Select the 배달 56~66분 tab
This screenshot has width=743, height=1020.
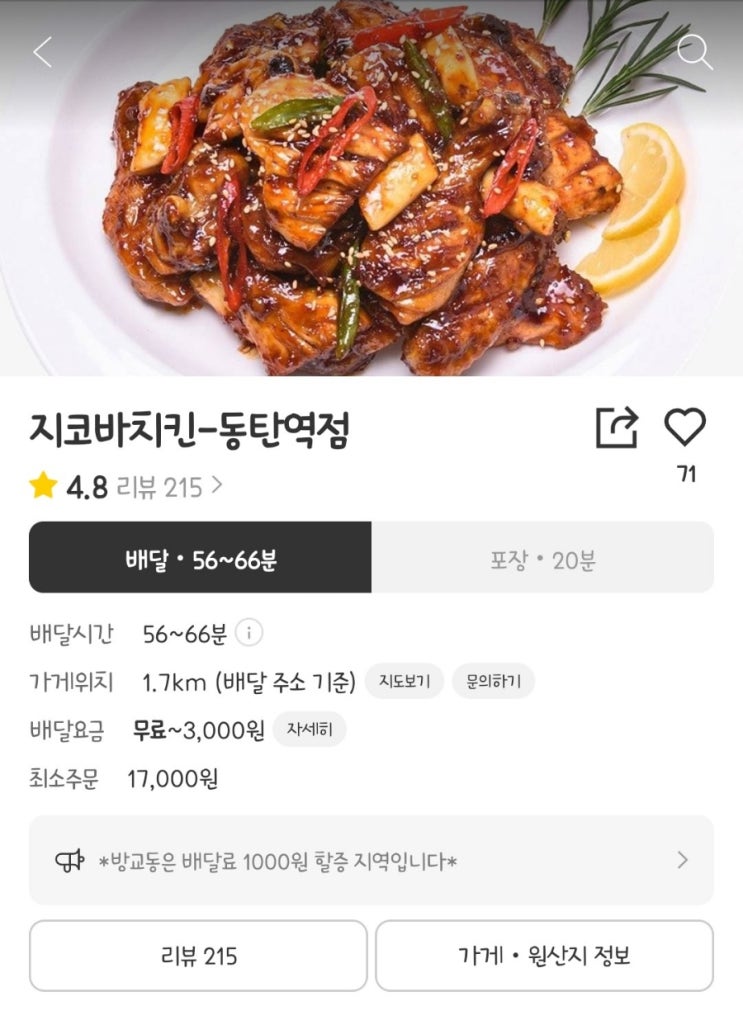(200, 558)
